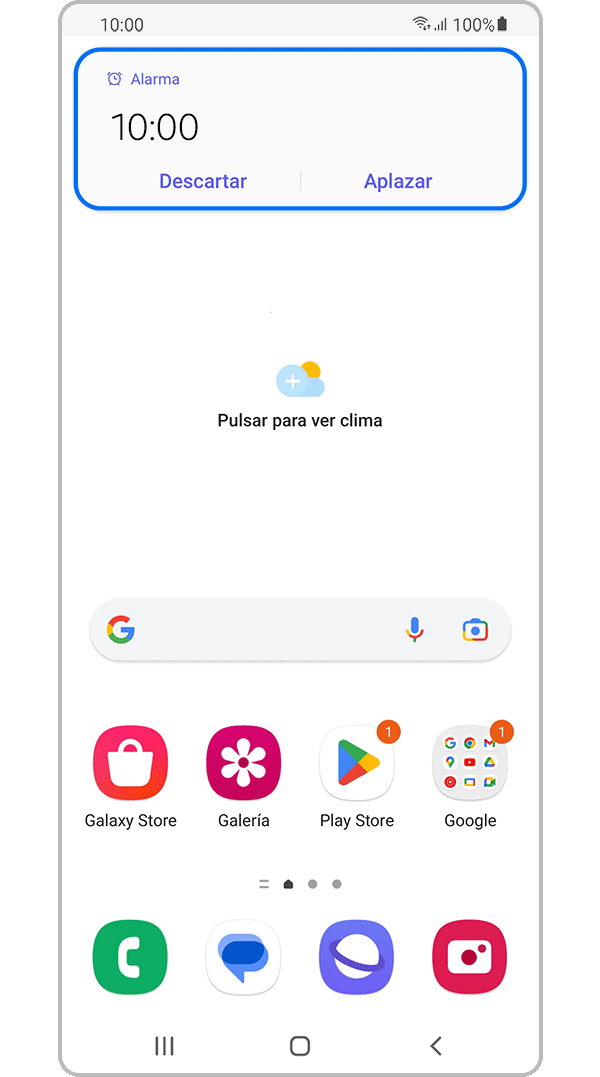
Task: Open the Messages app in dock
Action: point(243,957)
